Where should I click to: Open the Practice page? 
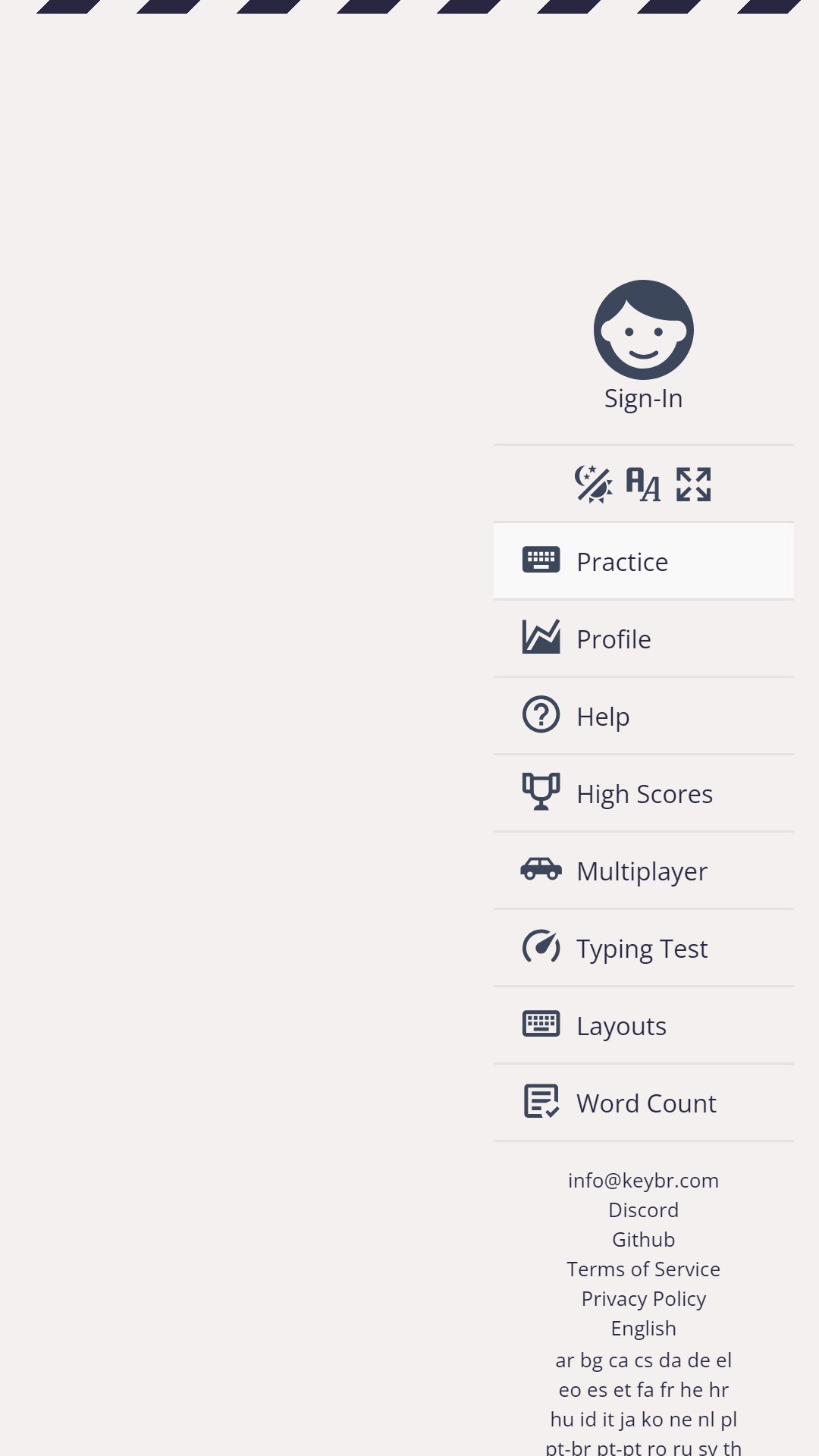click(x=643, y=561)
